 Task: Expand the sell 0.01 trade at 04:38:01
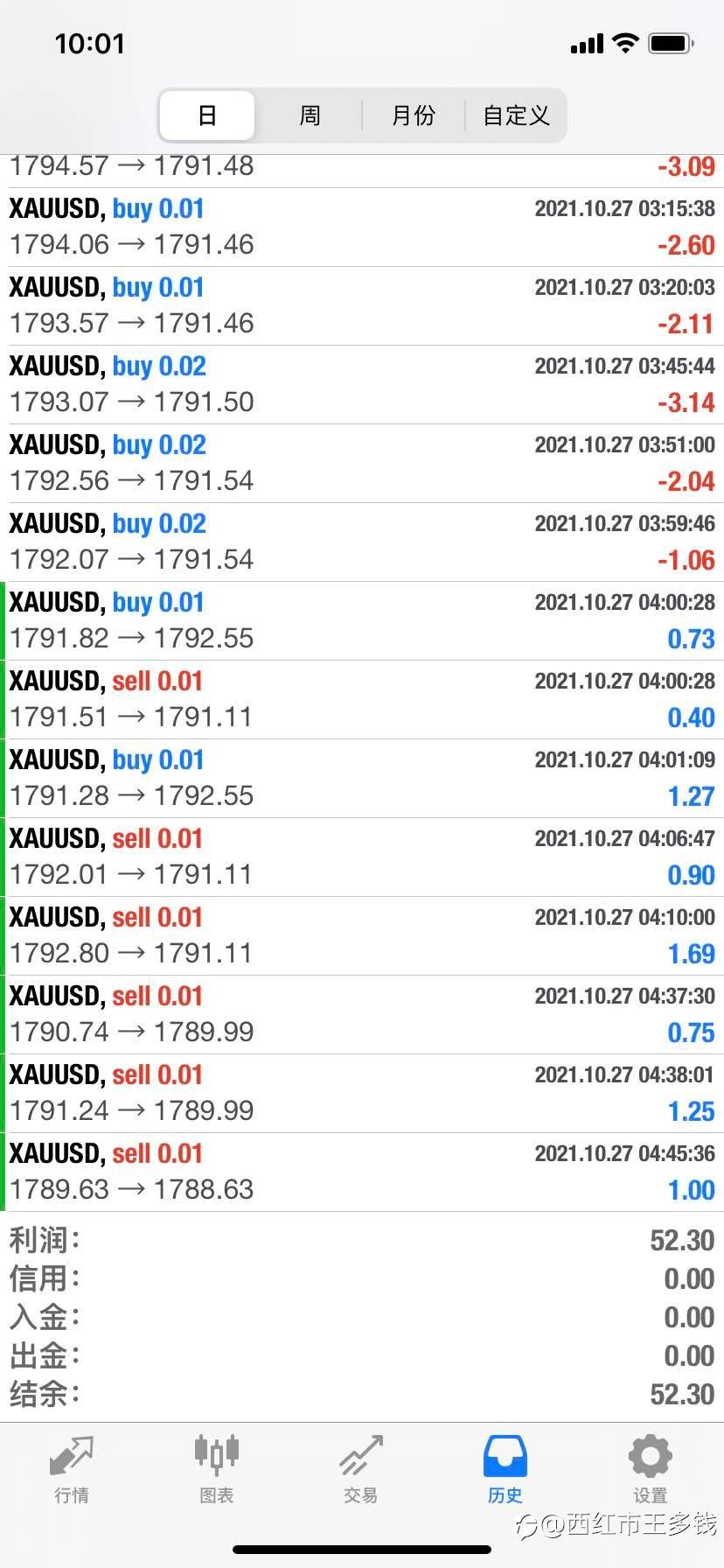click(362, 1094)
